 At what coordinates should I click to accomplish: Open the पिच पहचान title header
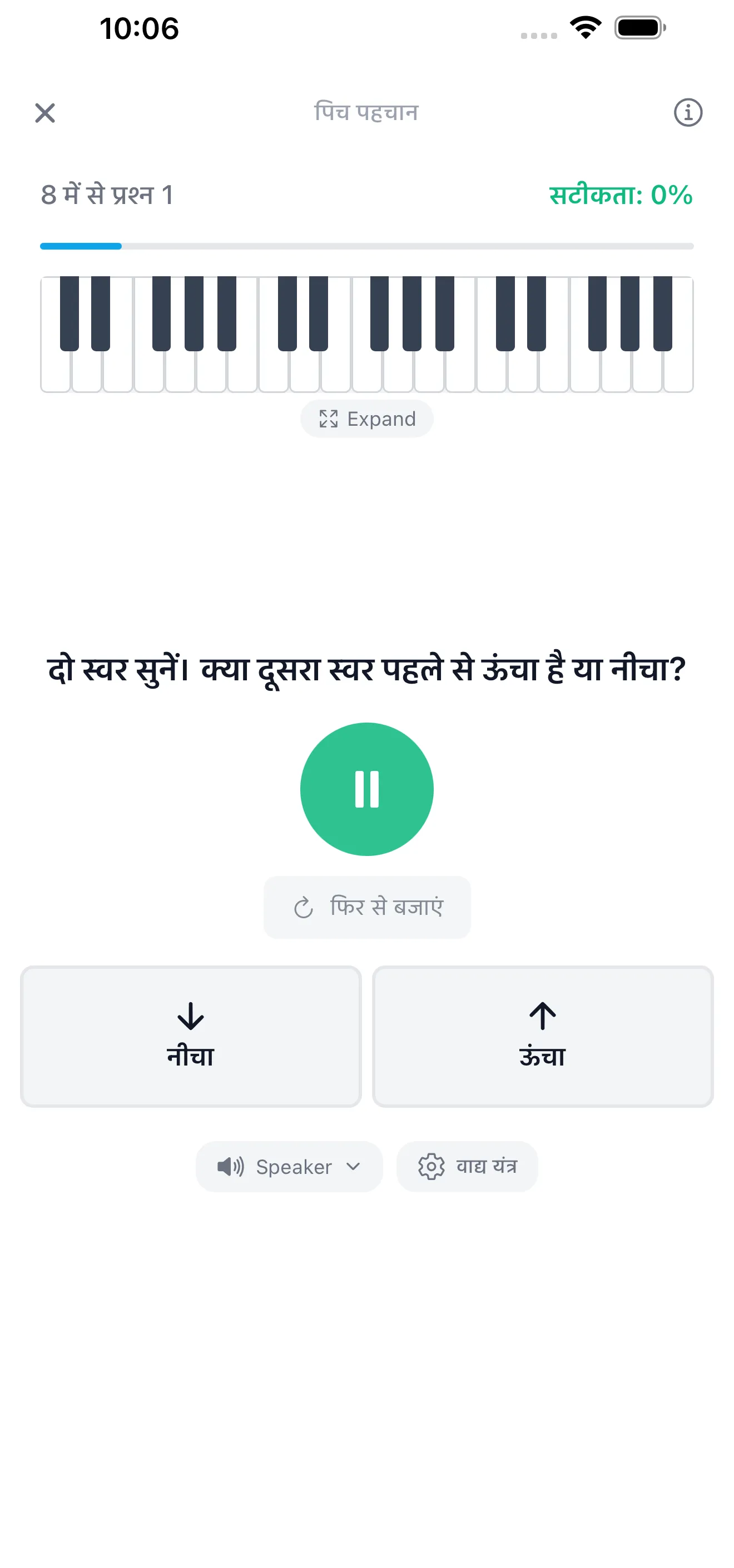pos(366,112)
